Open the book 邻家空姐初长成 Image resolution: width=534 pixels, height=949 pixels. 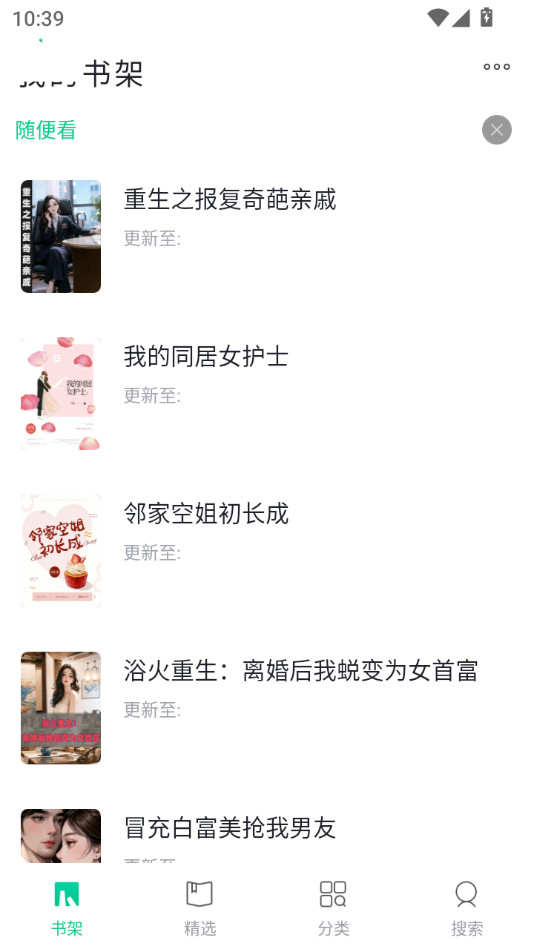[267, 551]
